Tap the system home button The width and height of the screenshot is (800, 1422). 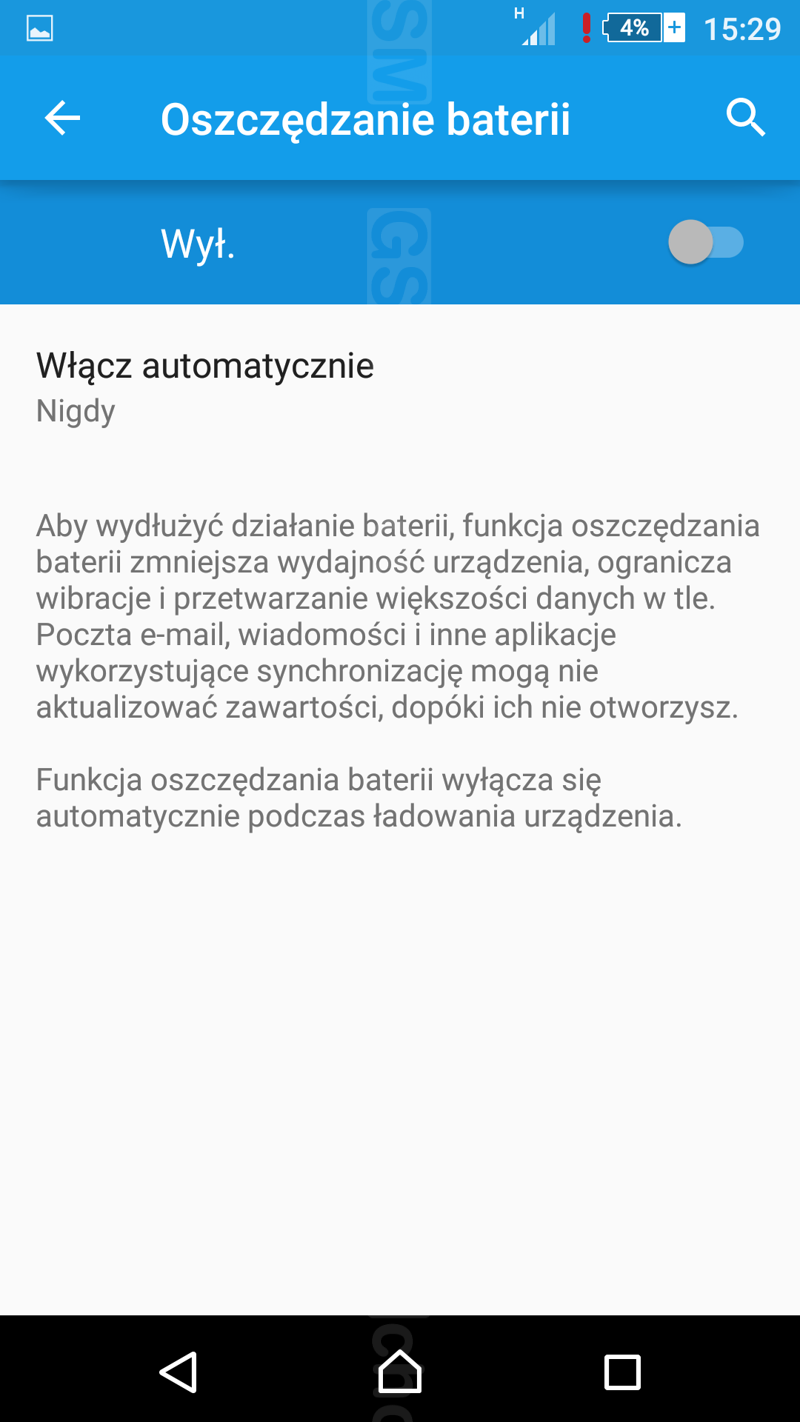(x=400, y=1371)
